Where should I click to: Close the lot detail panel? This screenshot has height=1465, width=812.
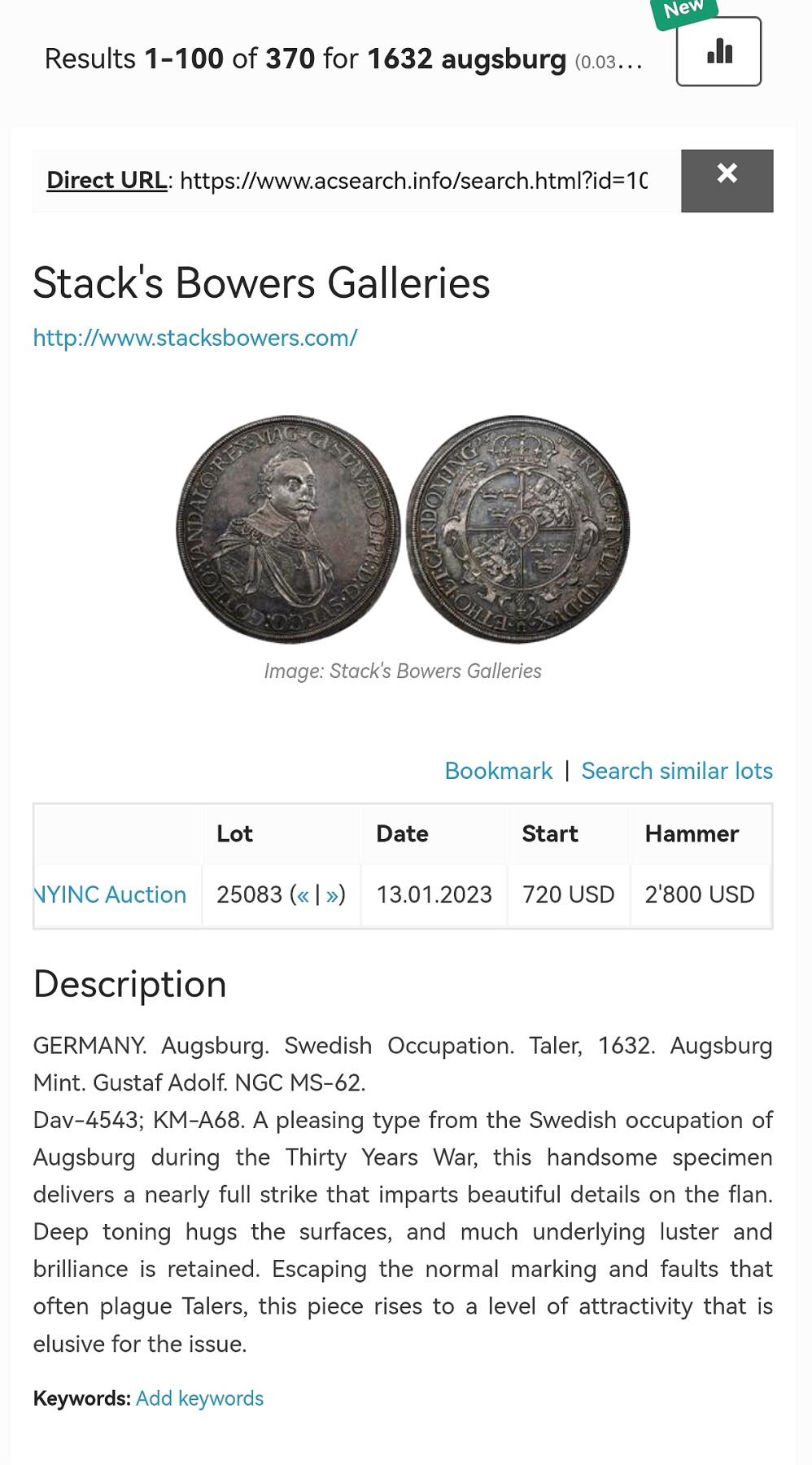pyautogui.click(x=727, y=181)
